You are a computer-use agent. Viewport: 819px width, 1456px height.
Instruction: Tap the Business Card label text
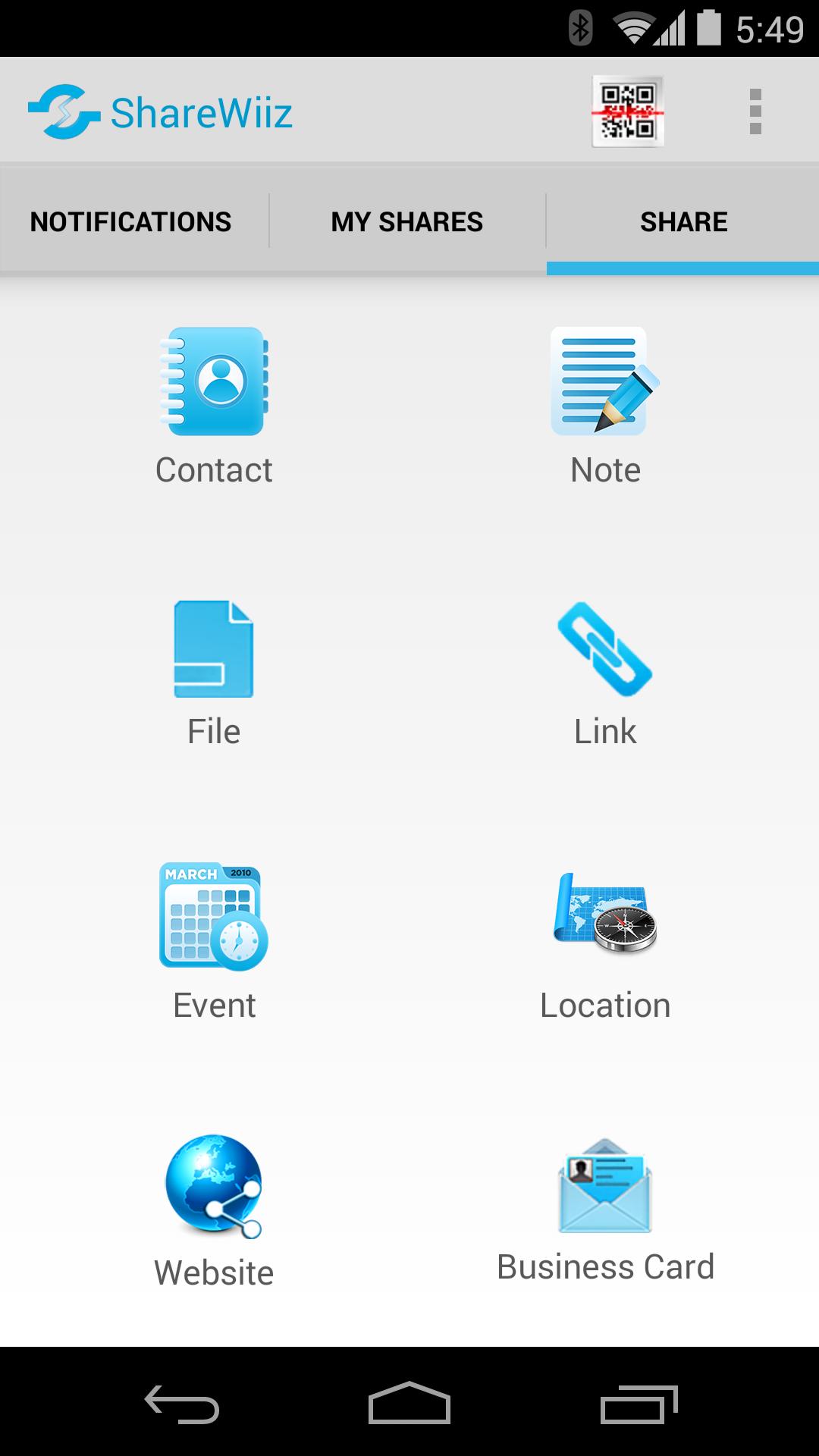tap(604, 1265)
